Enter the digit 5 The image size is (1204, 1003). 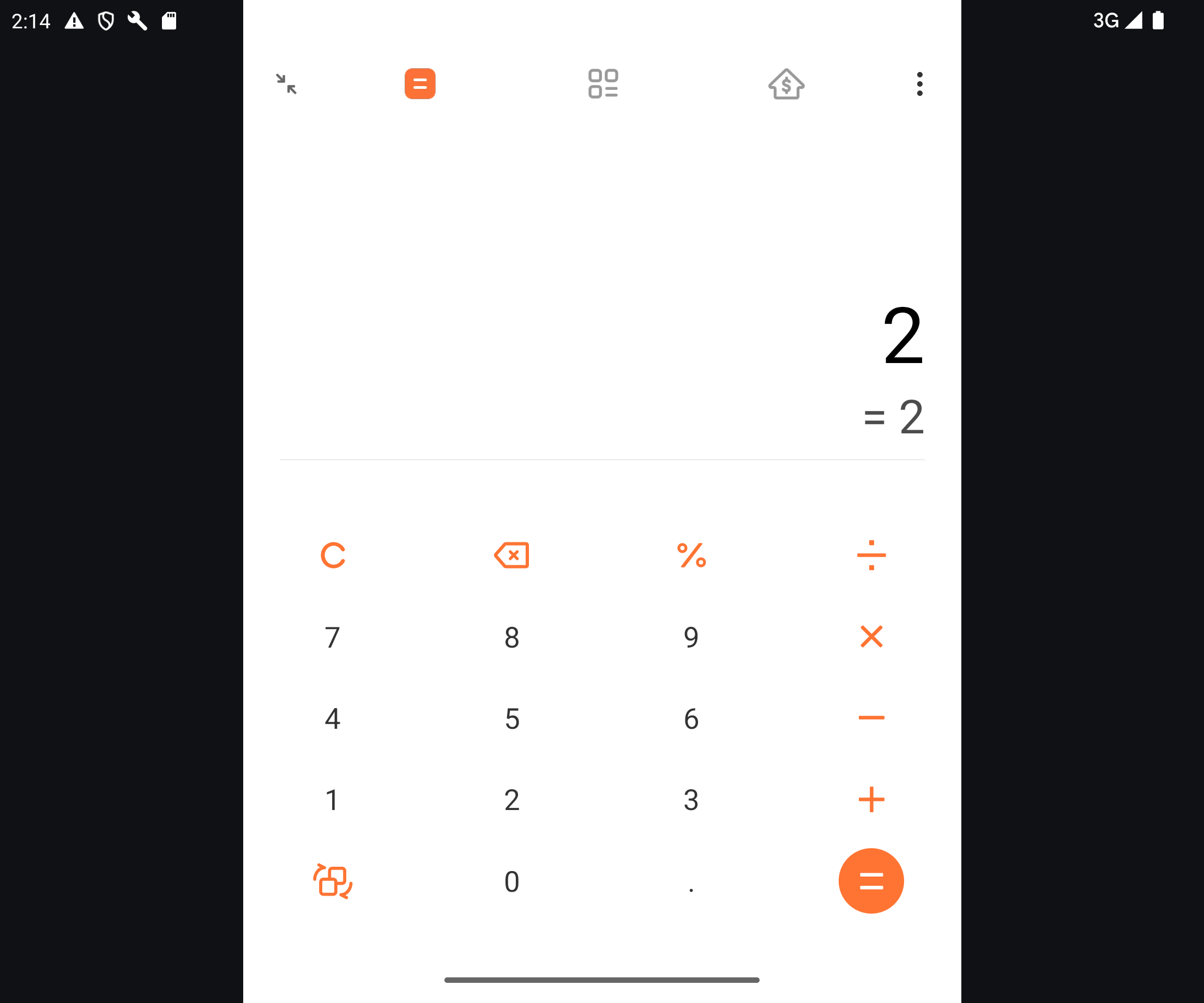click(x=511, y=717)
